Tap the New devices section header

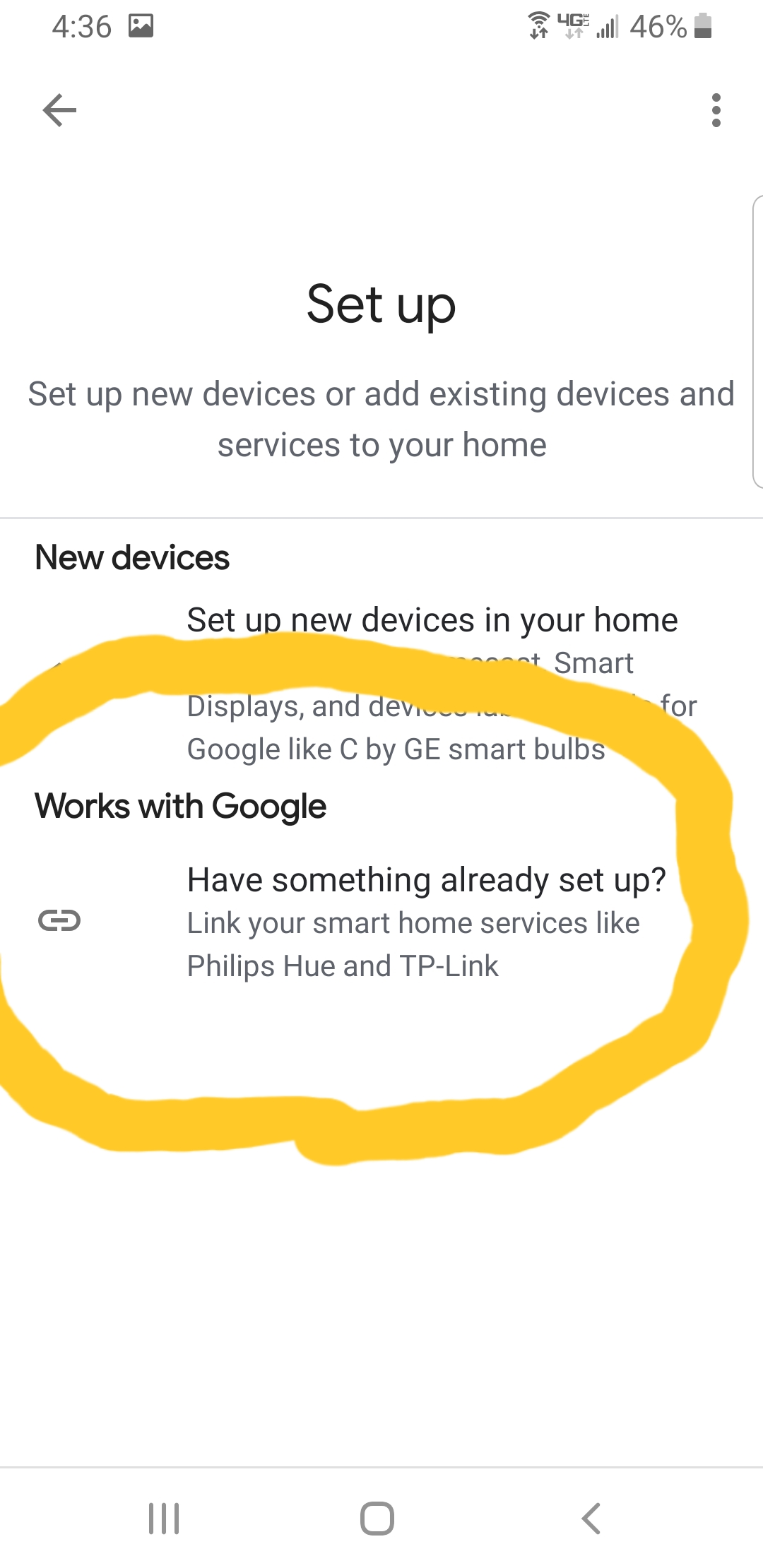pos(132,557)
